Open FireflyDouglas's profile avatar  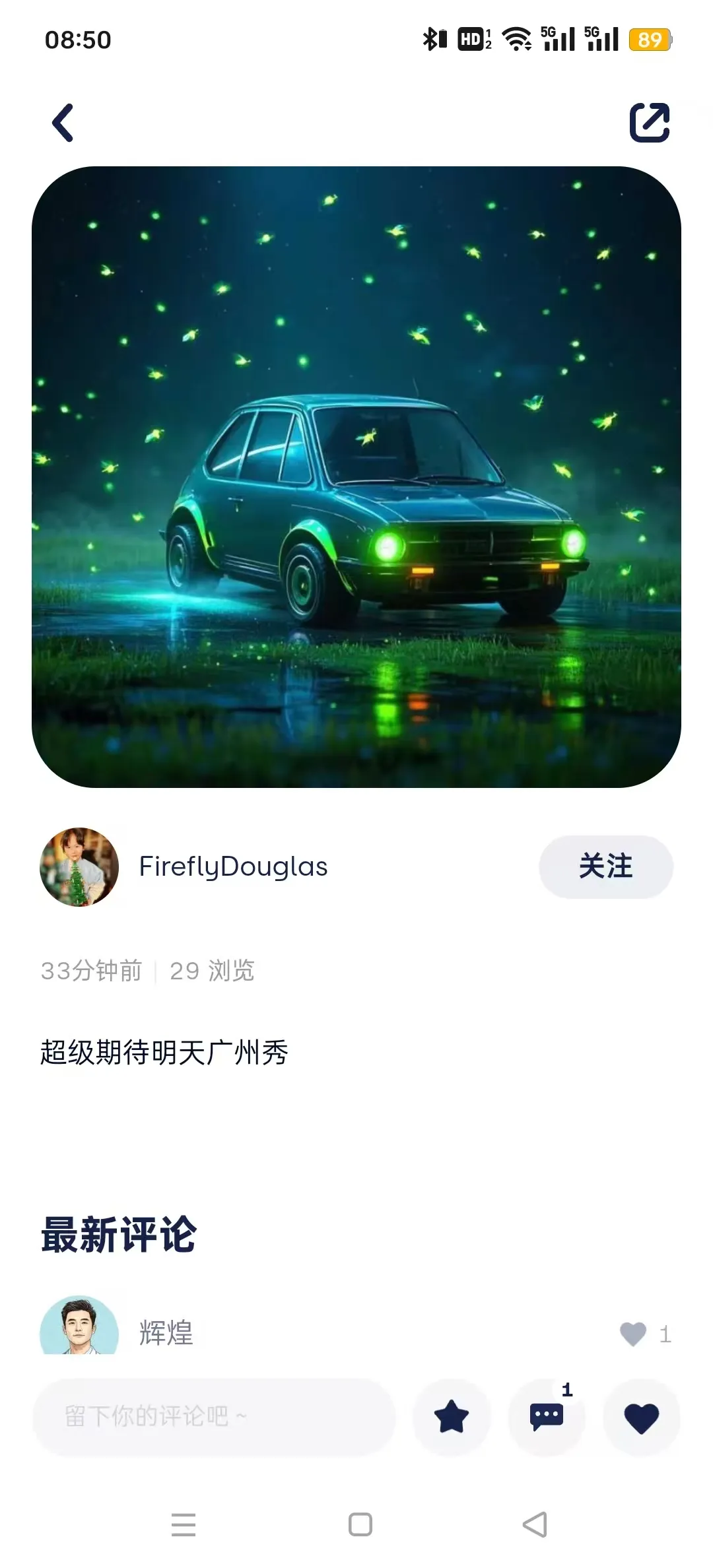click(x=79, y=866)
